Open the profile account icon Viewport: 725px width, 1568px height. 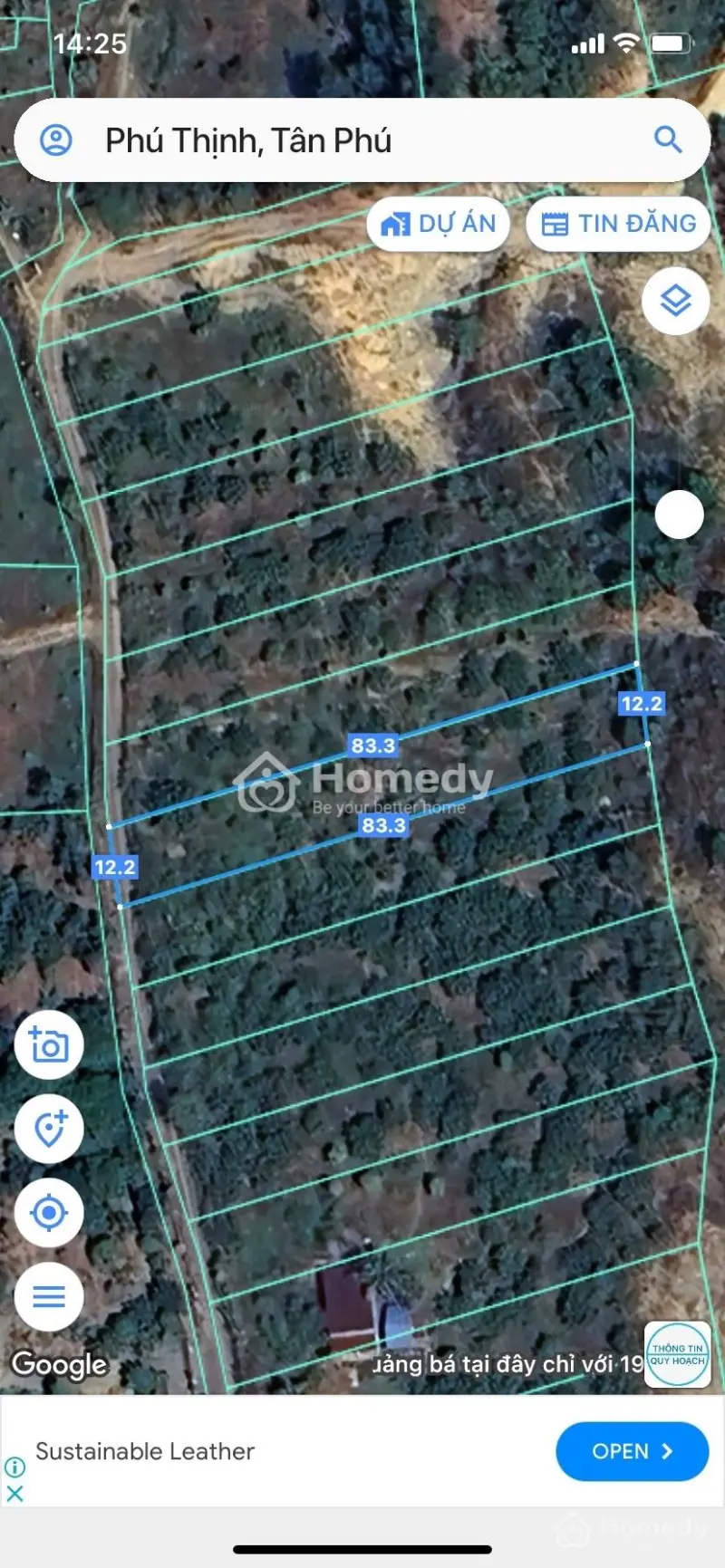point(56,140)
